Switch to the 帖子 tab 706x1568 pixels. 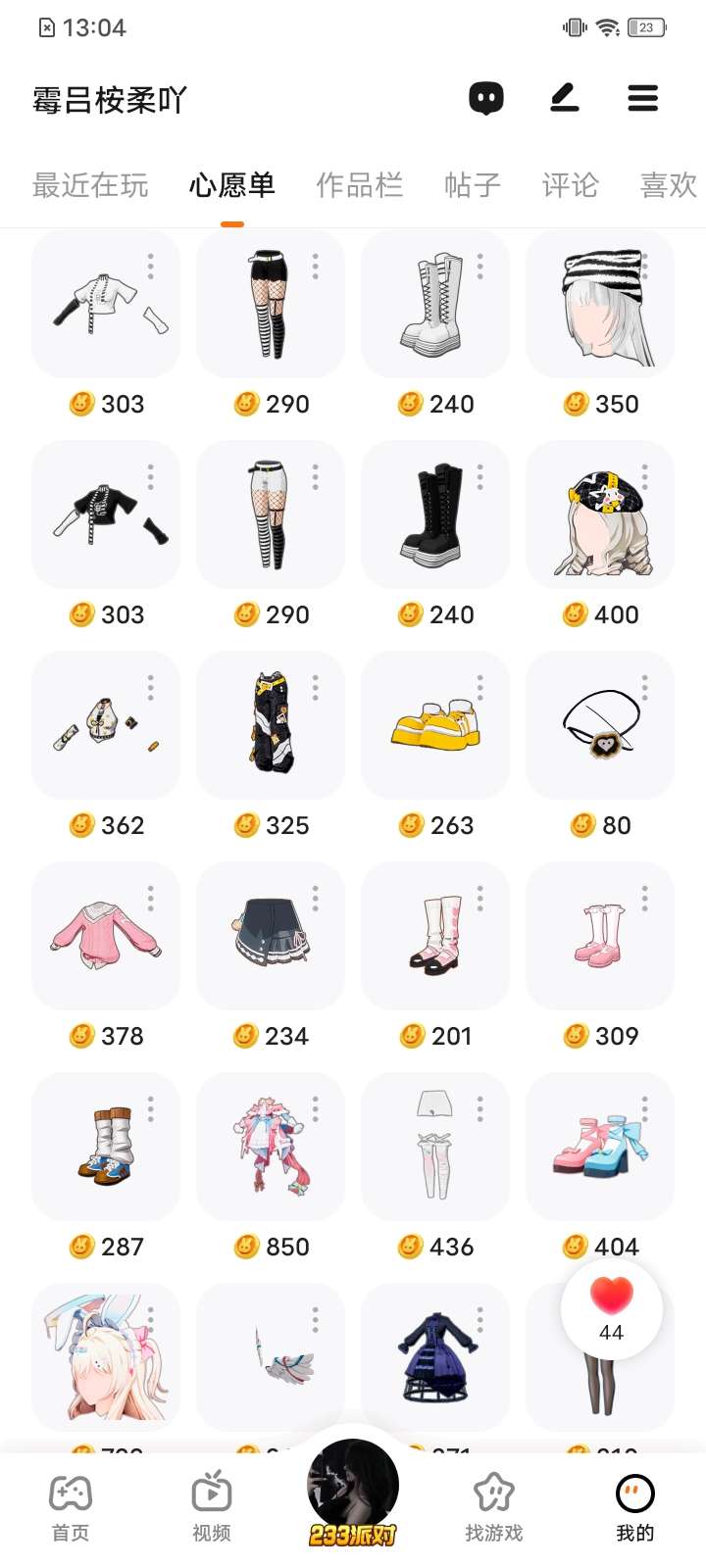click(x=472, y=185)
